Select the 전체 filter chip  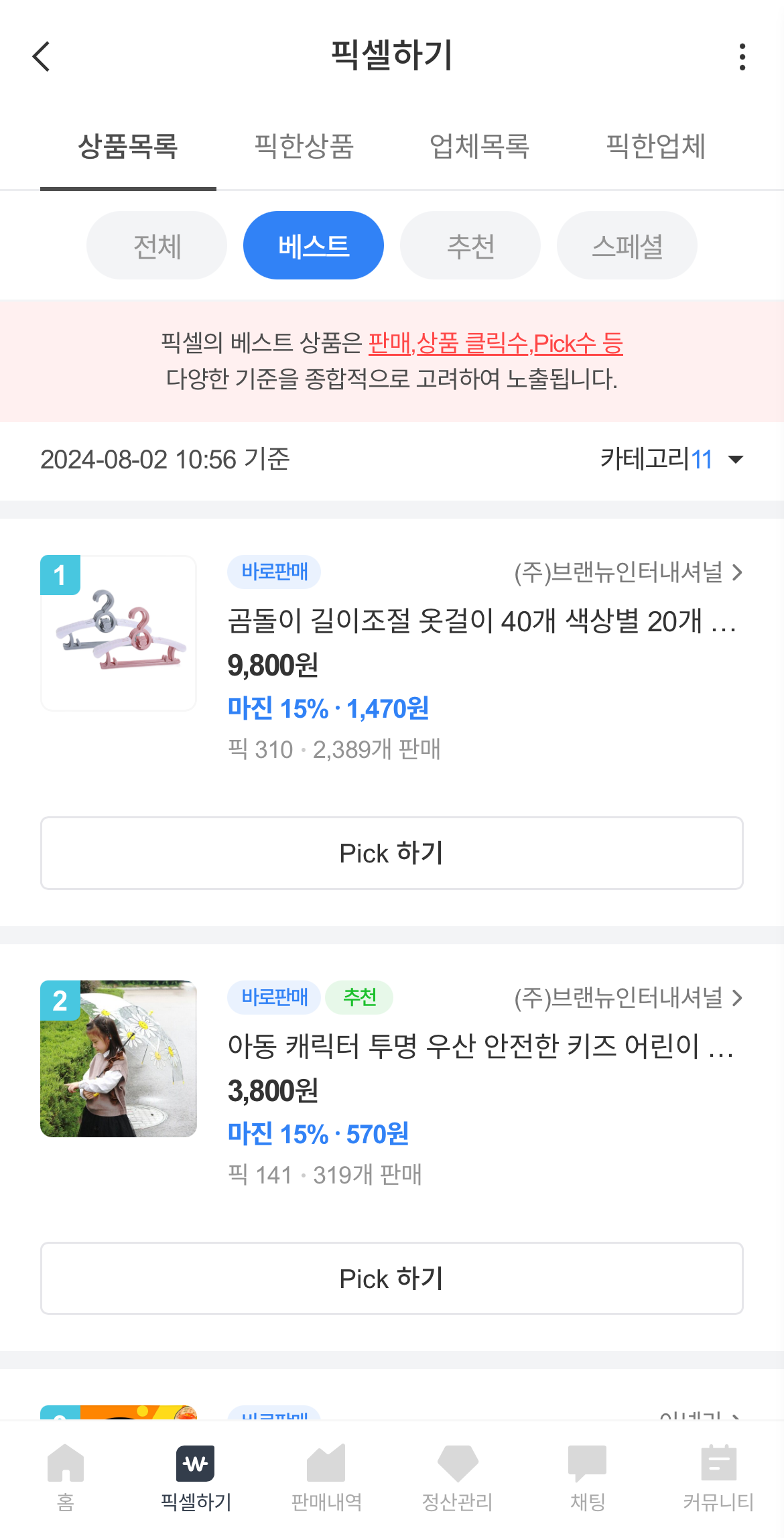(x=157, y=246)
